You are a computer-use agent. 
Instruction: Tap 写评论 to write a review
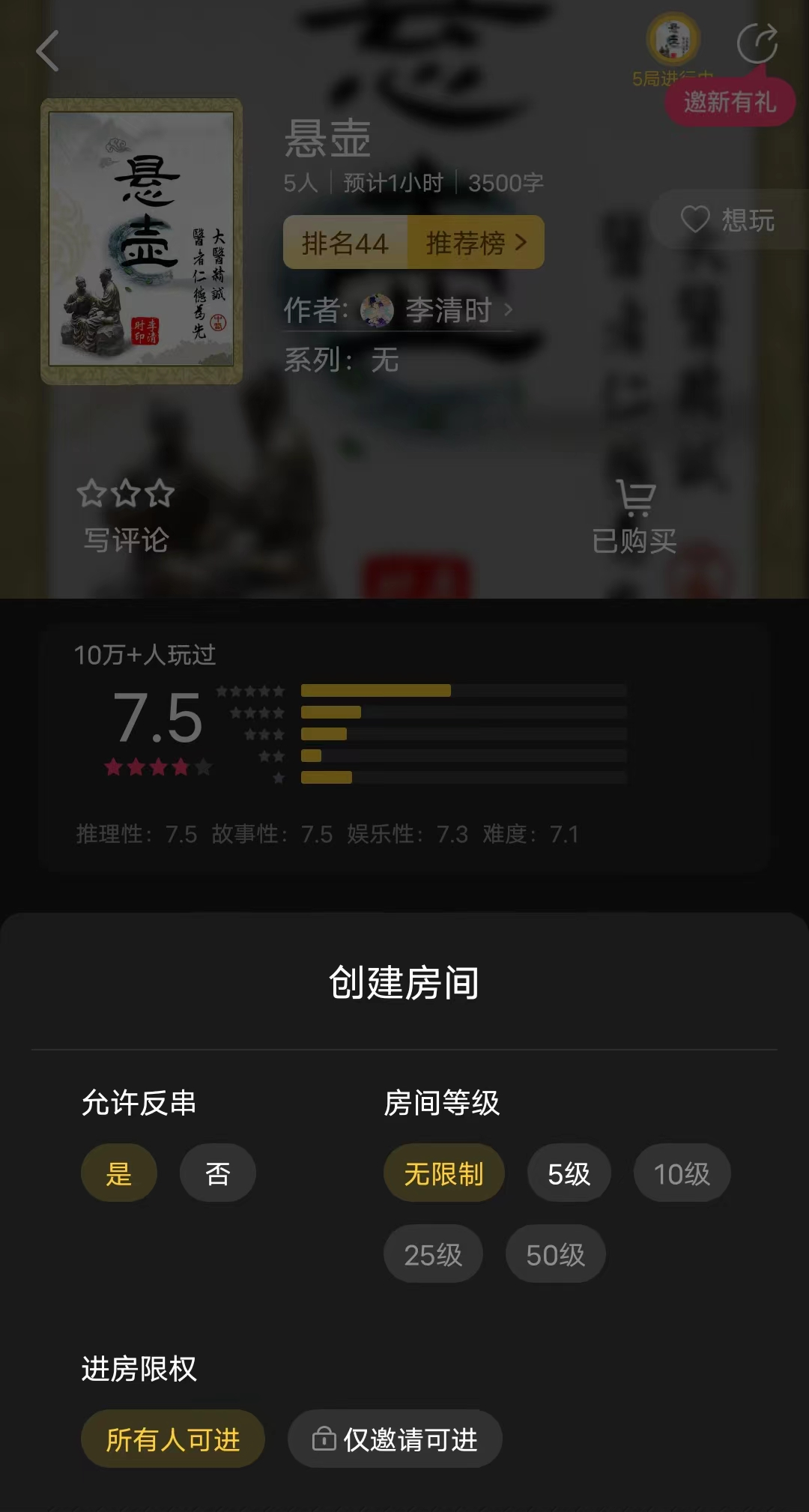coord(126,517)
